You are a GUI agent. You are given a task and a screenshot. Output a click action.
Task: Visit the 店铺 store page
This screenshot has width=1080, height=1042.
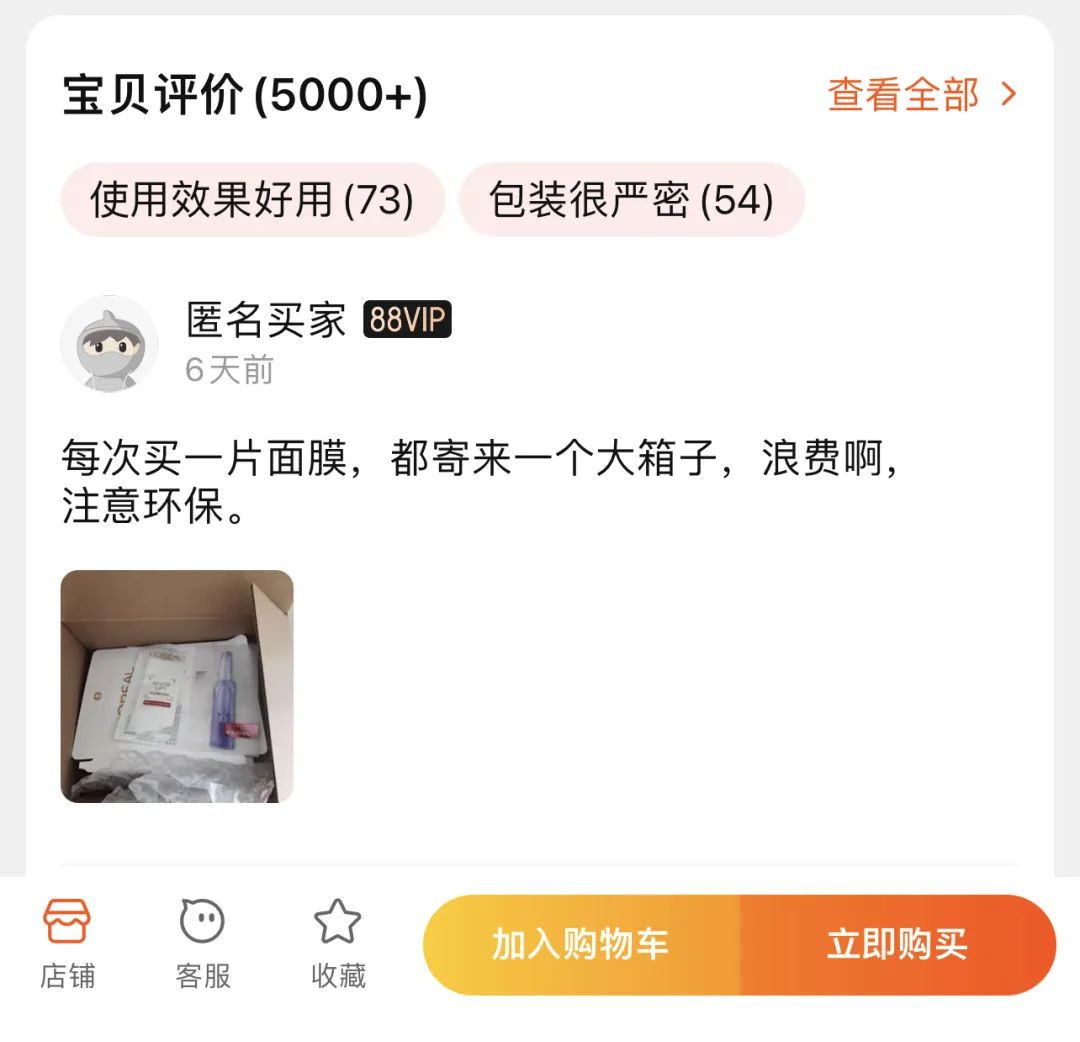67,943
